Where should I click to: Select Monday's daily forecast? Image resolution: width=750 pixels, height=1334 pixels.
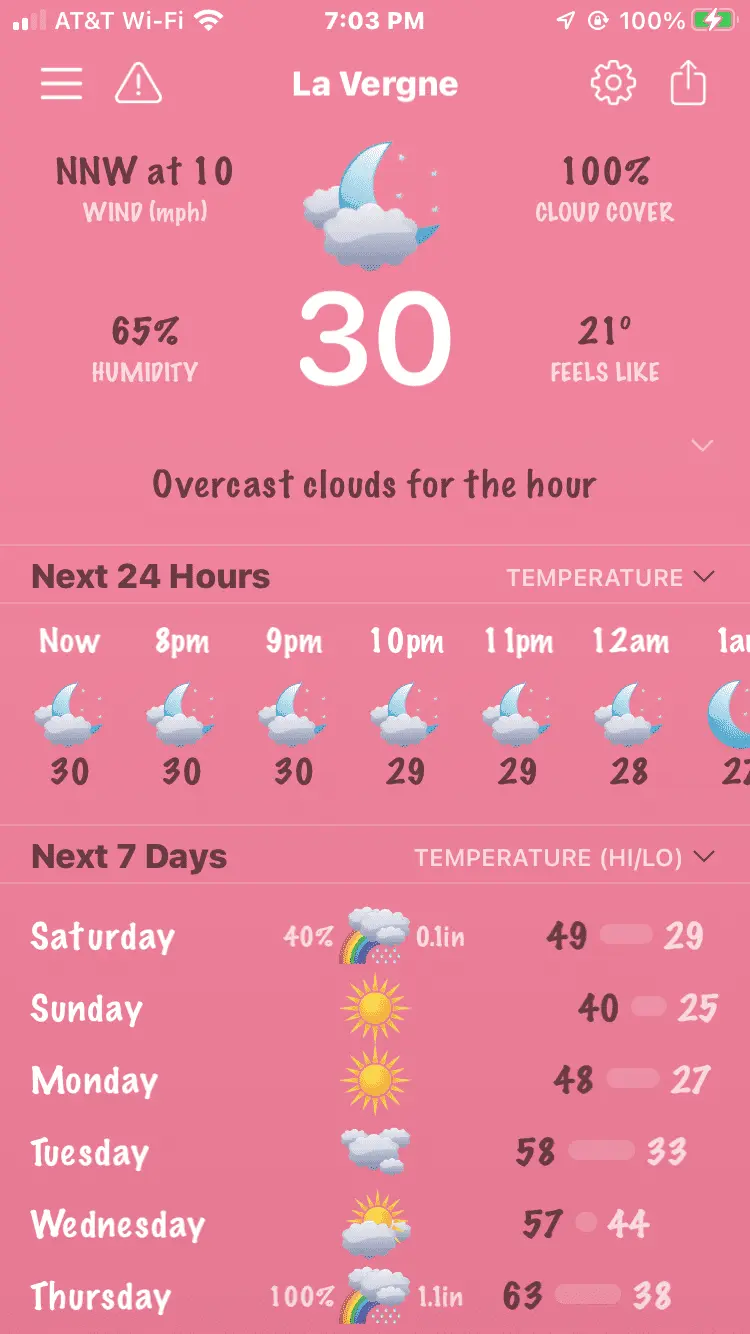pos(375,1080)
